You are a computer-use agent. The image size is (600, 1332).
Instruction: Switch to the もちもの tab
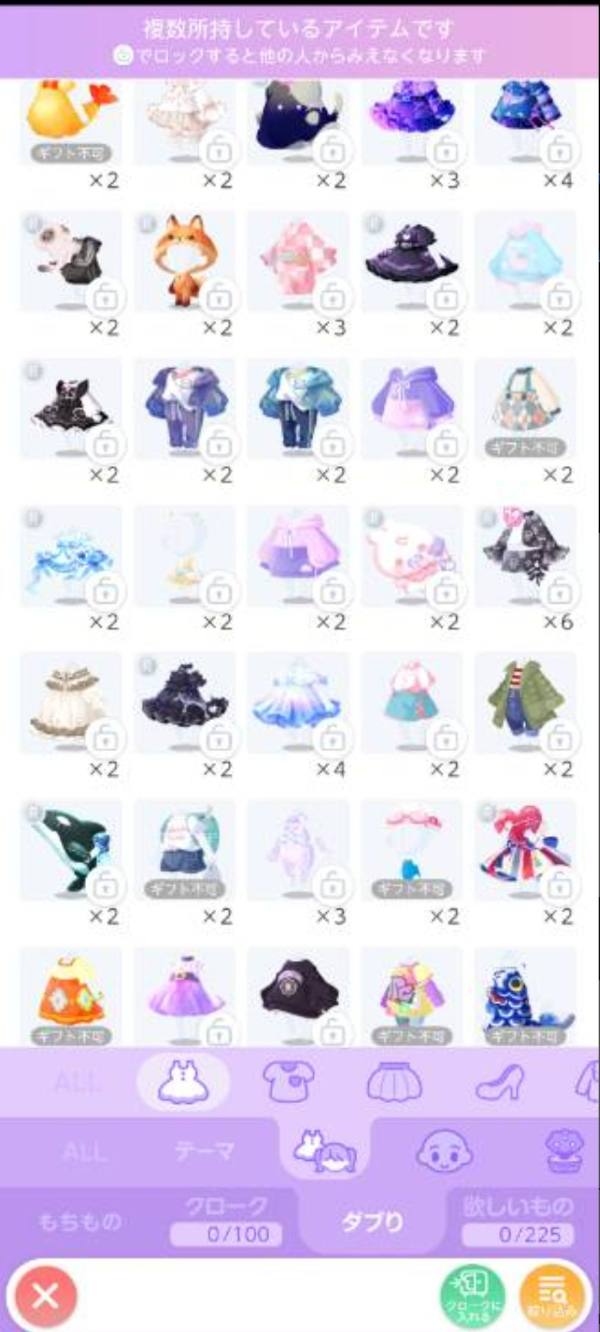pyautogui.click(x=80, y=1221)
